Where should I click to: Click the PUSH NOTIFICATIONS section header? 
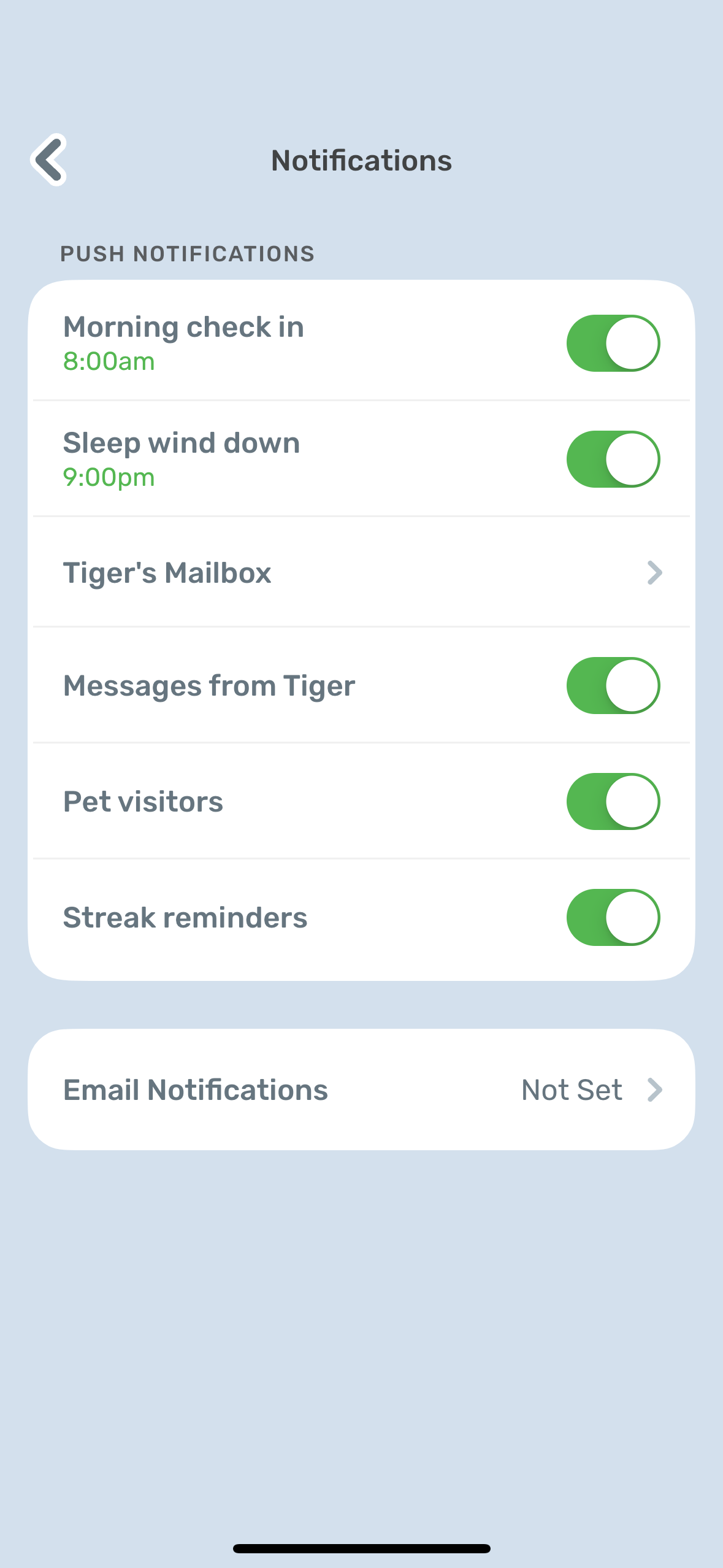pyautogui.click(x=188, y=253)
